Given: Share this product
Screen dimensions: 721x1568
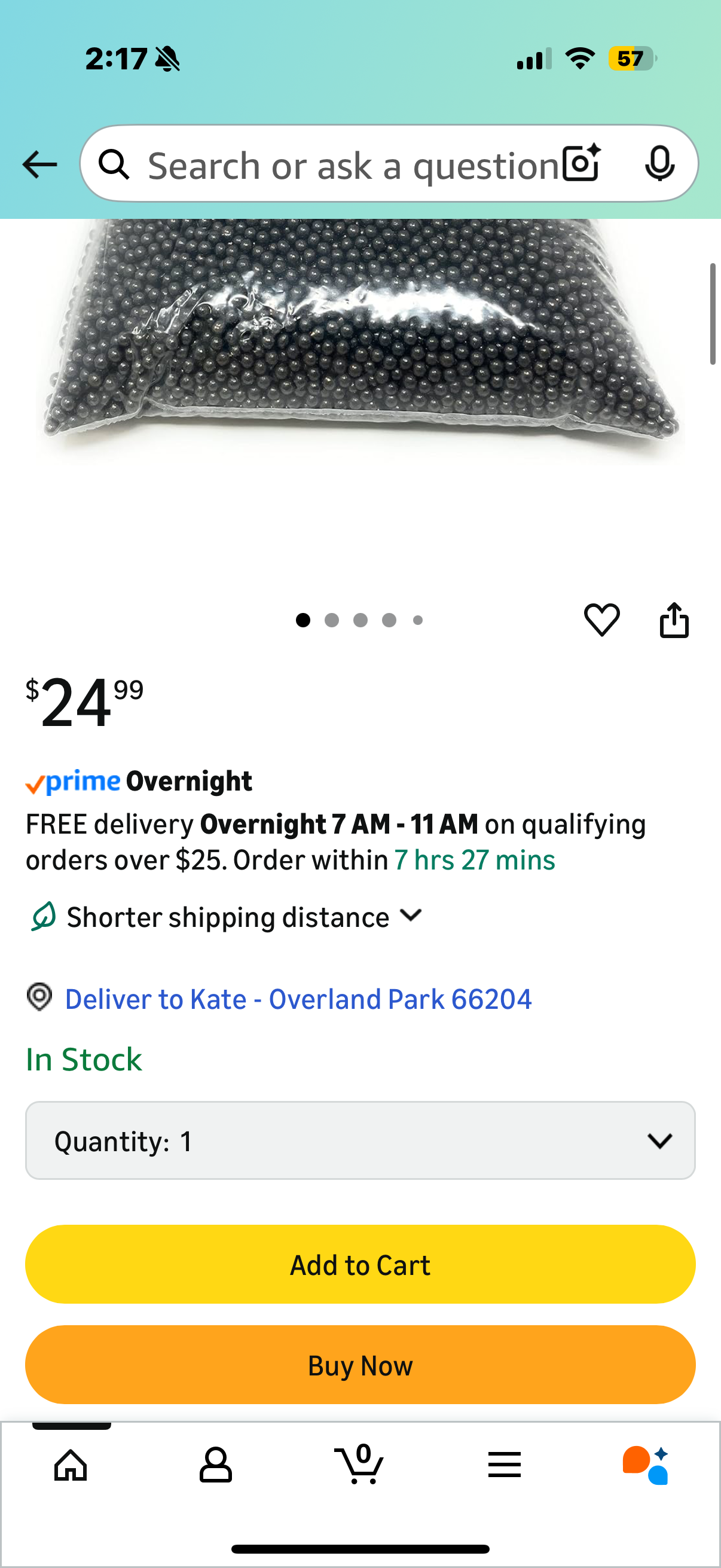Looking at the screenshot, I should pos(674,620).
